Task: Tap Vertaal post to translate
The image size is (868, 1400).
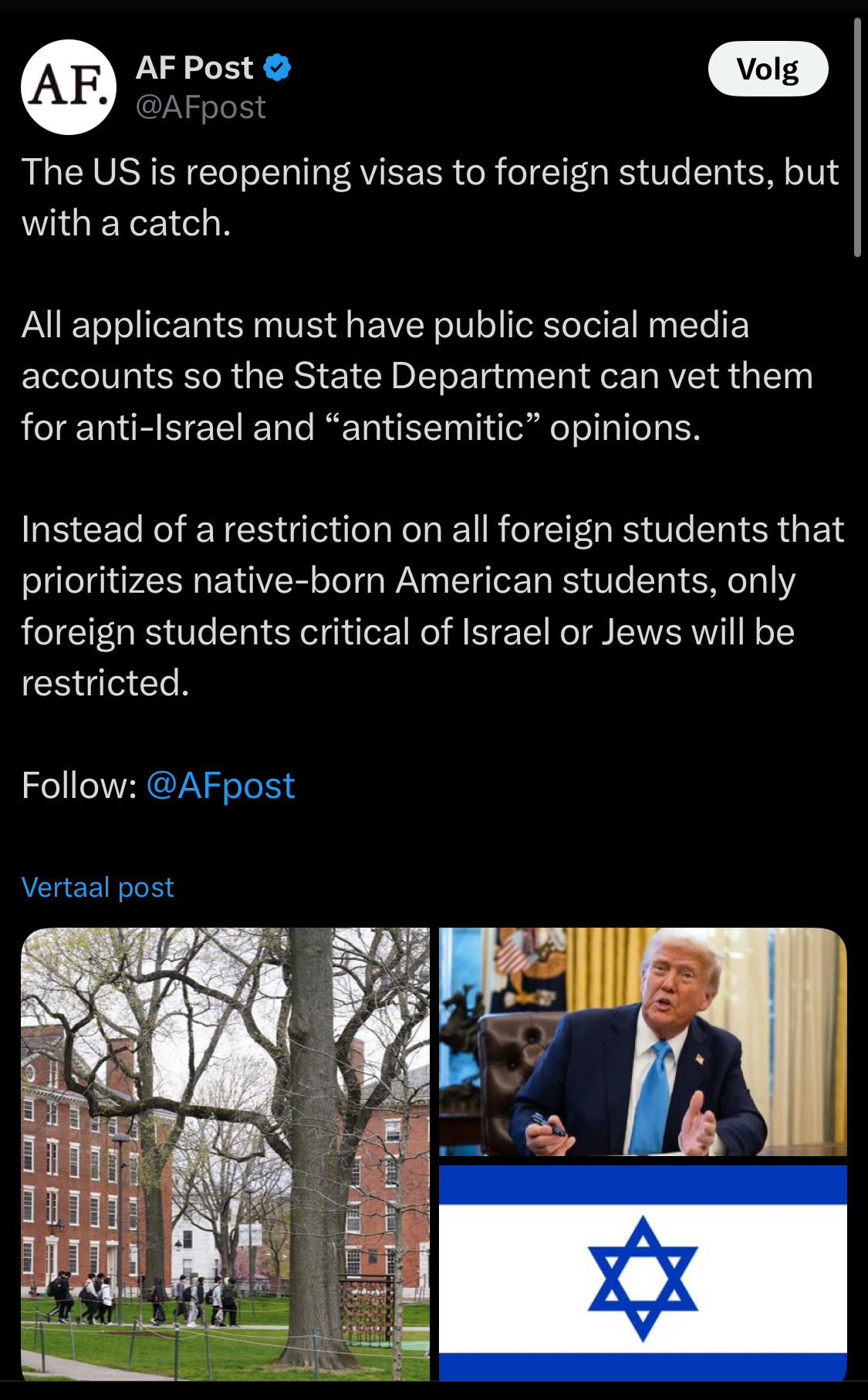Action: [x=98, y=888]
